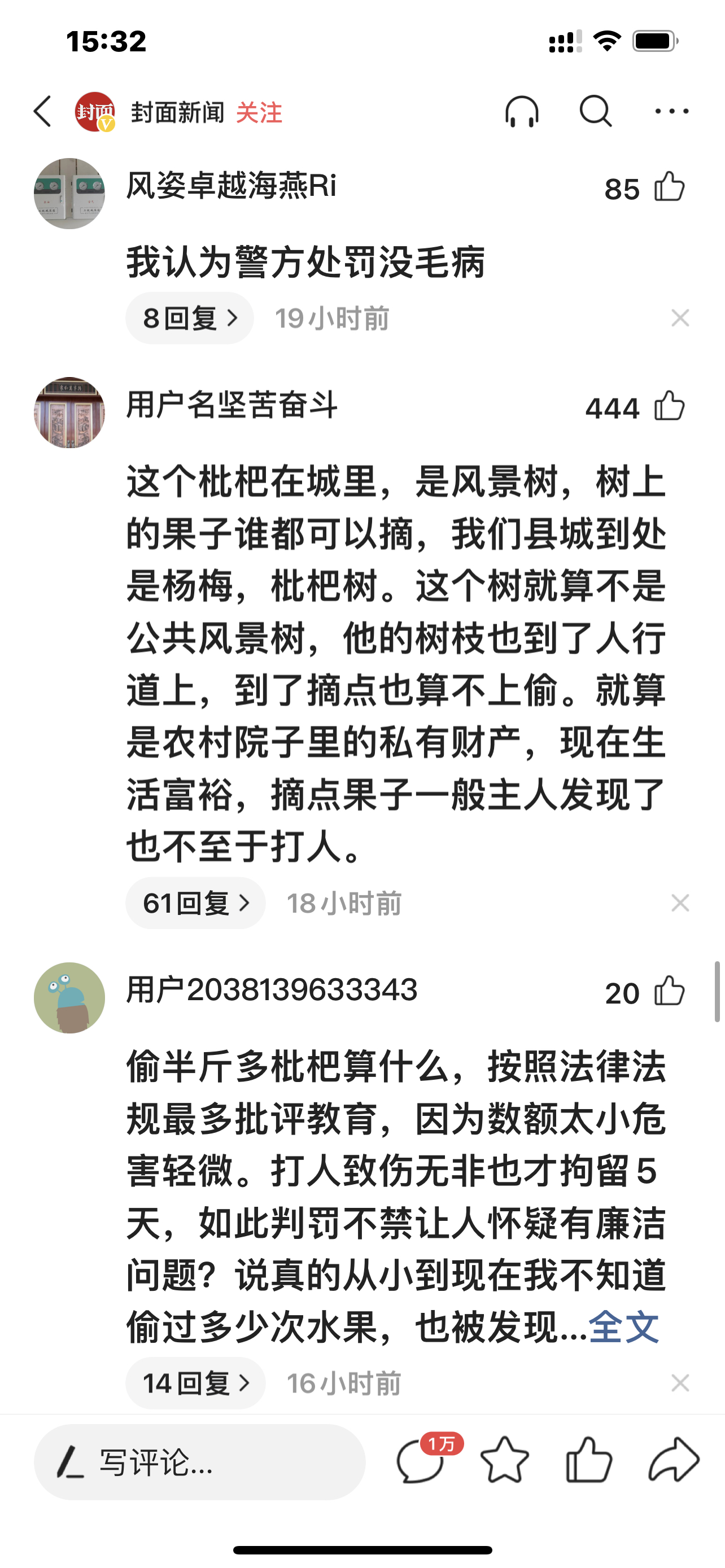Dismiss the comment posted 19小时前
This screenshot has width=725, height=1568.
coord(680,318)
